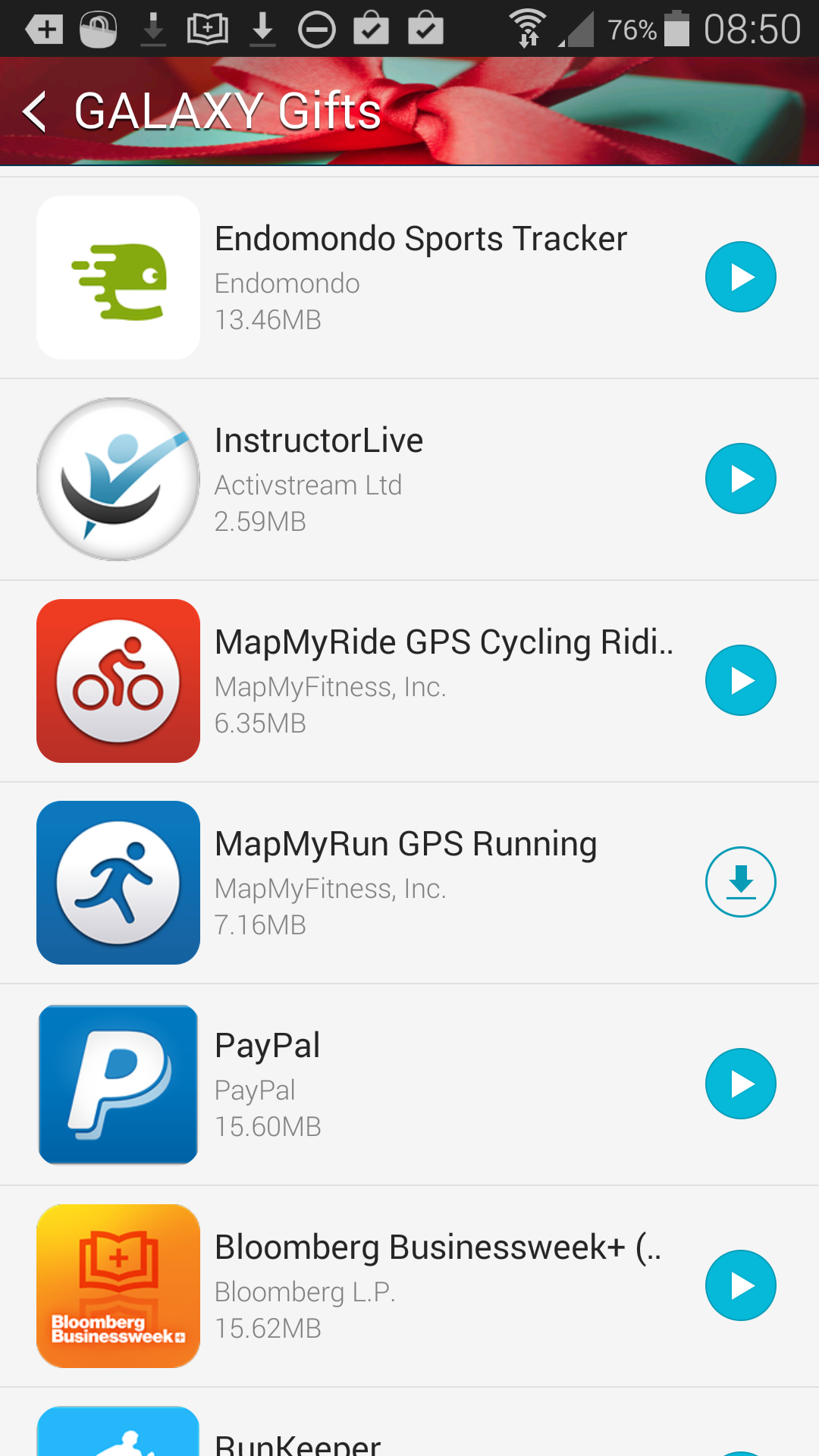Screen dimensions: 819x1456
Task: Launch MapMyRide GPS Cycling with play button
Action: pos(740,680)
